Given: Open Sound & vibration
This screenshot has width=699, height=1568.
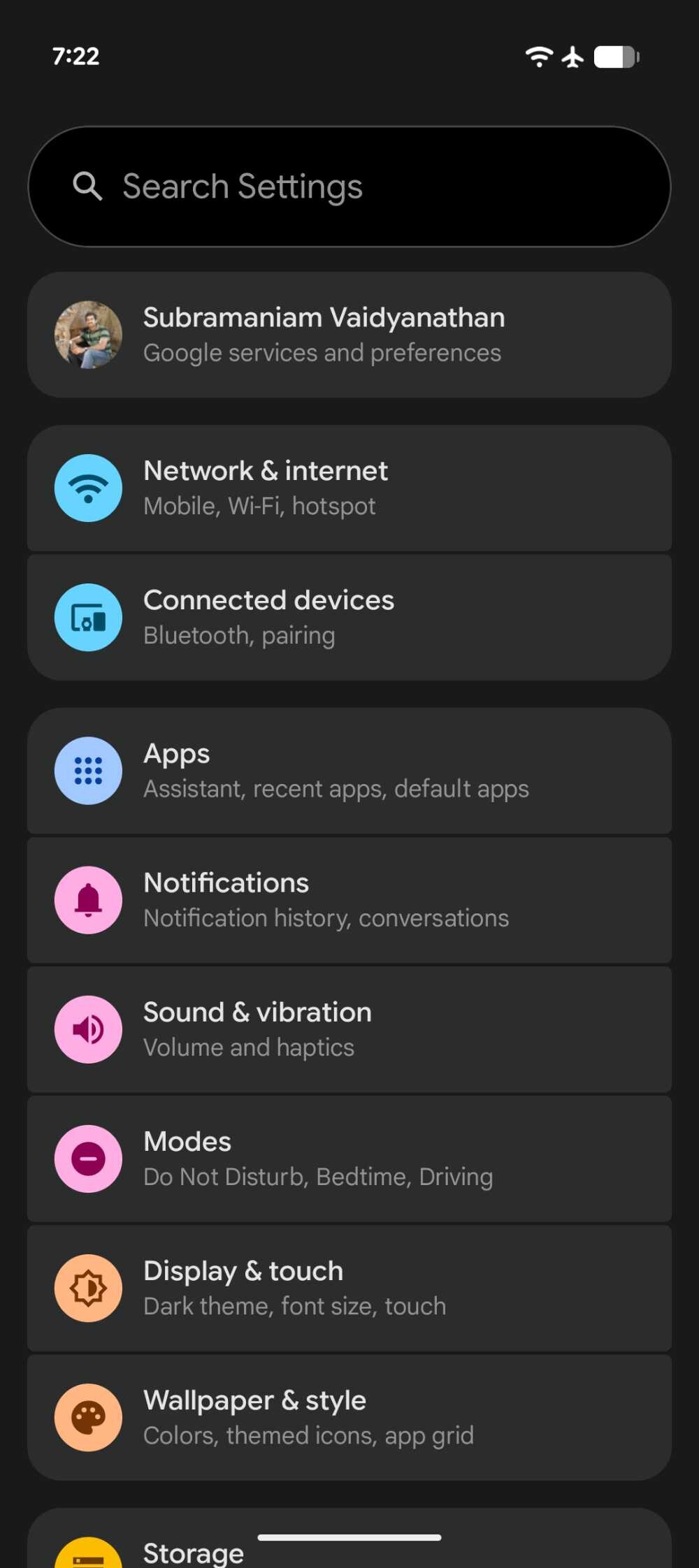Looking at the screenshot, I should coord(349,1029).
